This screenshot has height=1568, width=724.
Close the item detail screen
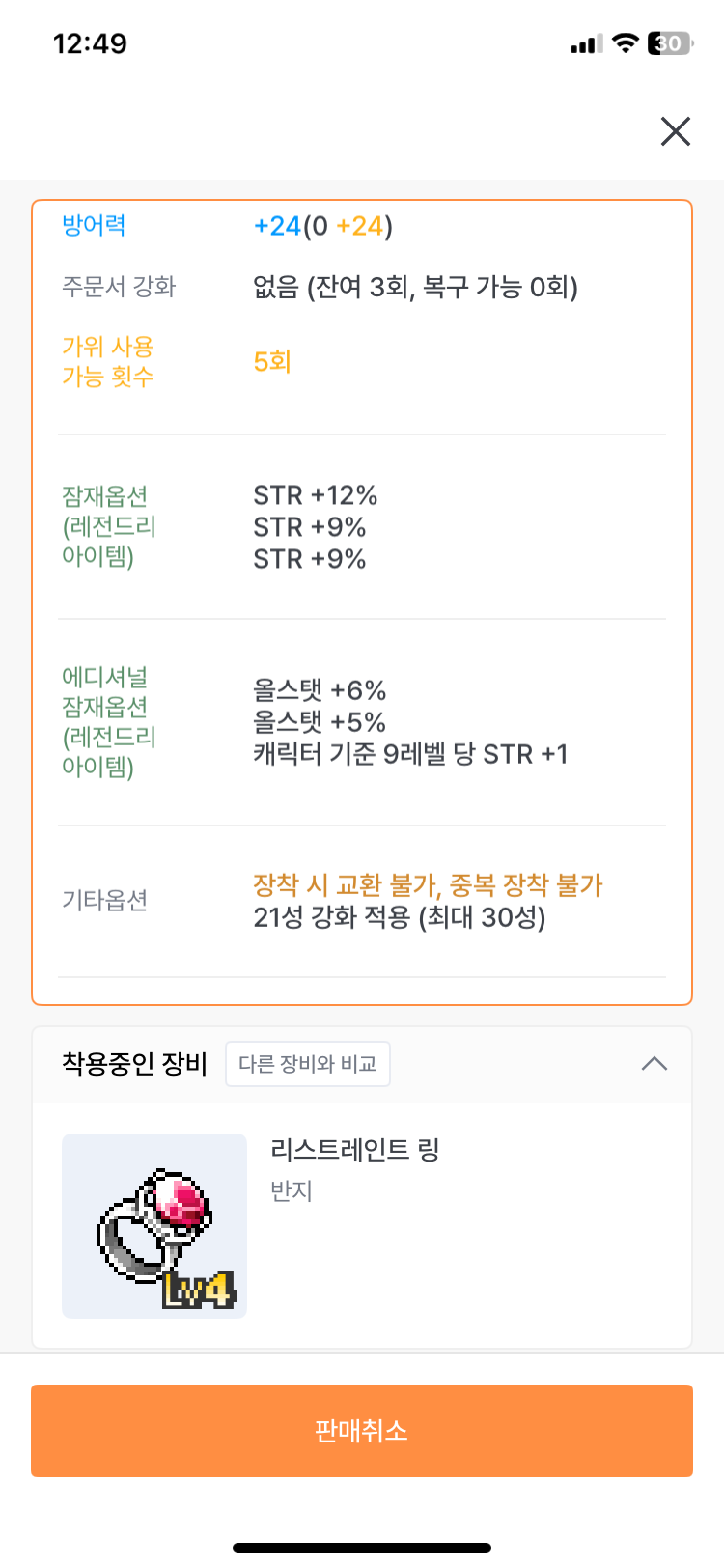pyautogui.click(x=676, y=131)
